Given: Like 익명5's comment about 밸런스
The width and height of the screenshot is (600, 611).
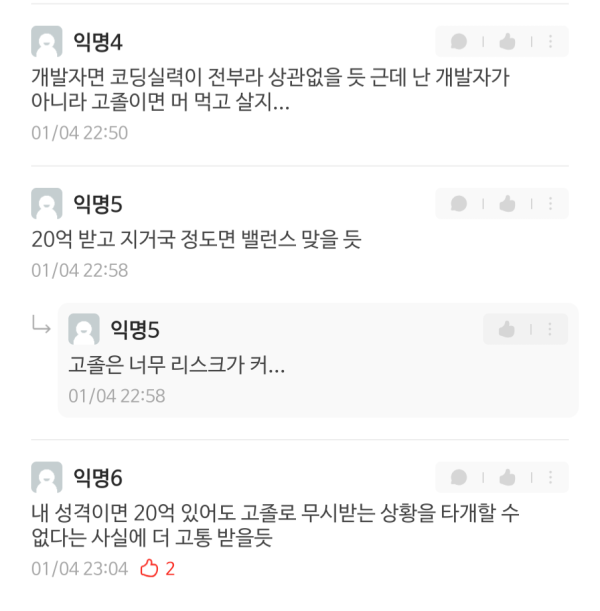Looking at the screenshot, I should [507, 204].
